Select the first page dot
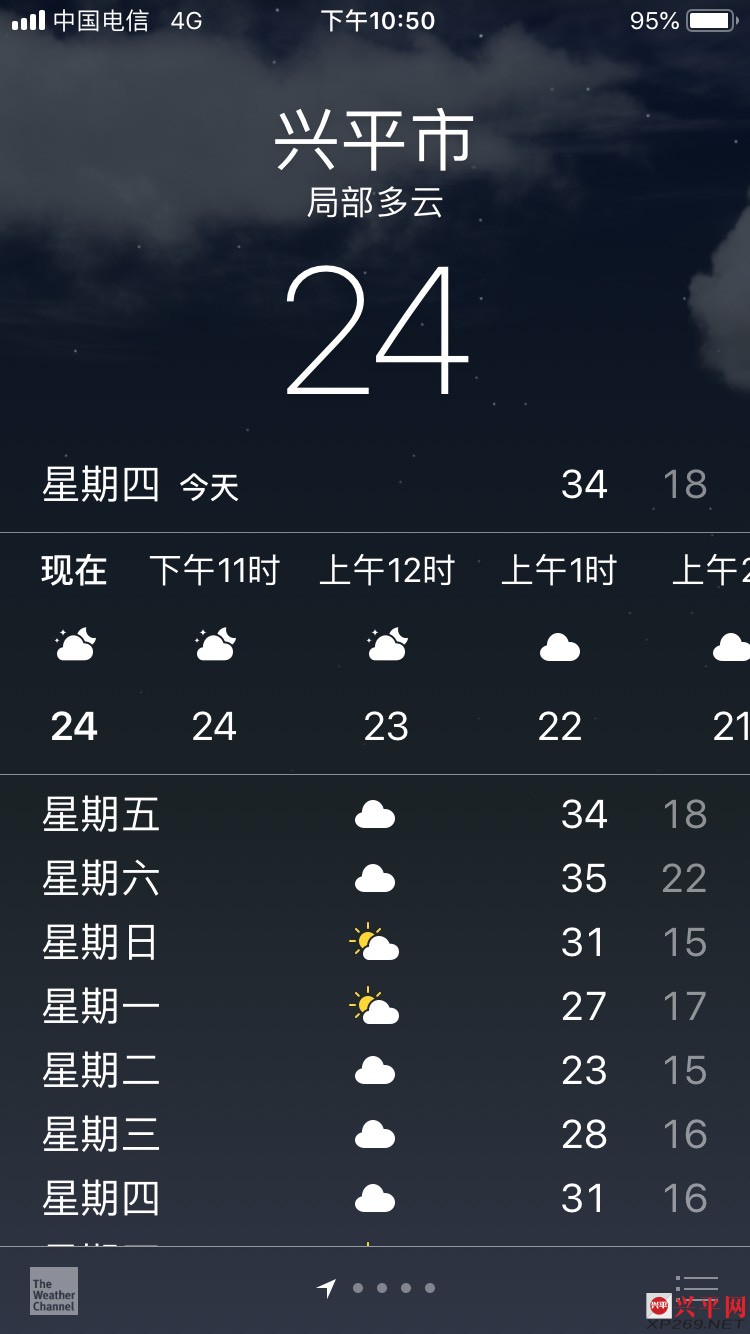 tap(356, 1290)
